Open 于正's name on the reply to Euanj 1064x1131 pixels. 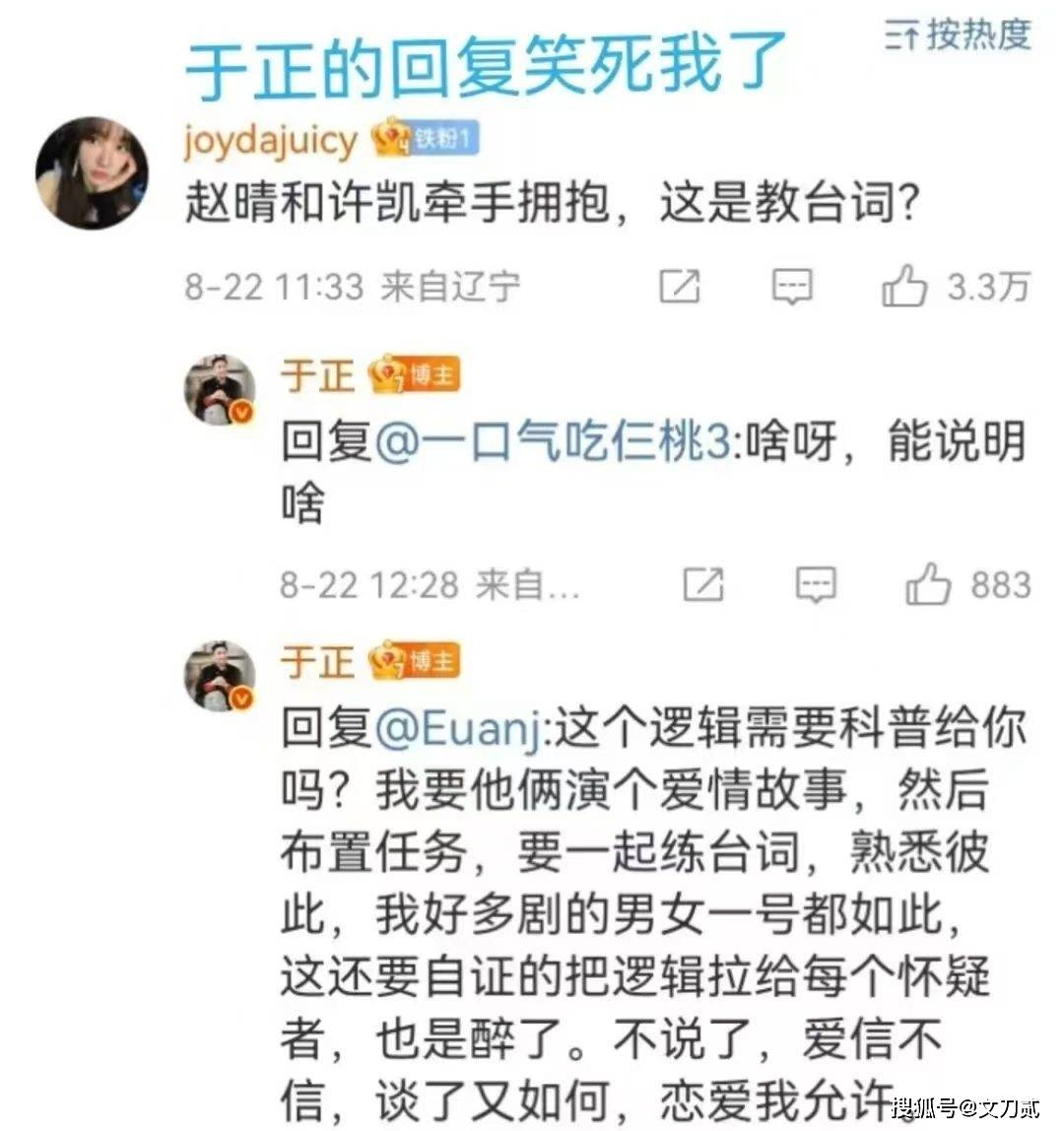[x=317, y=663]
